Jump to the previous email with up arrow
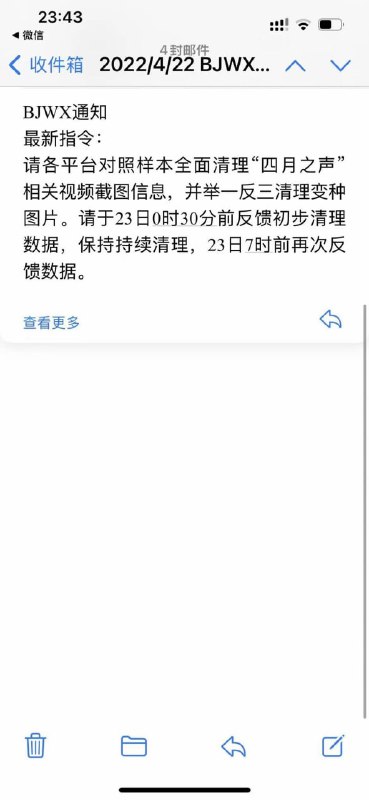The image size is (369, 800). tap(295, 65)
